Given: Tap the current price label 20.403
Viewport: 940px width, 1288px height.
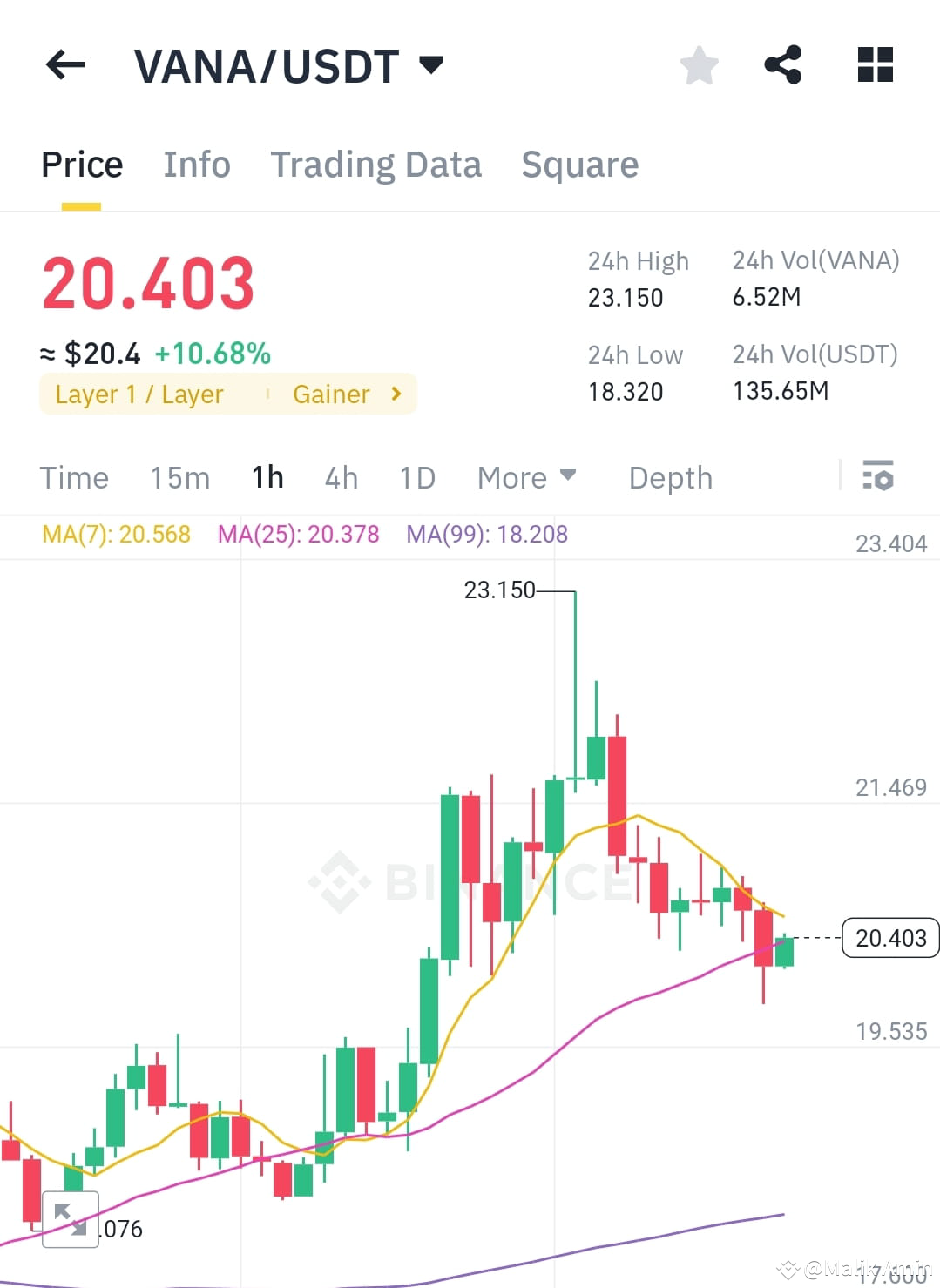Looking at the screenshot, I should click(889, 938).
